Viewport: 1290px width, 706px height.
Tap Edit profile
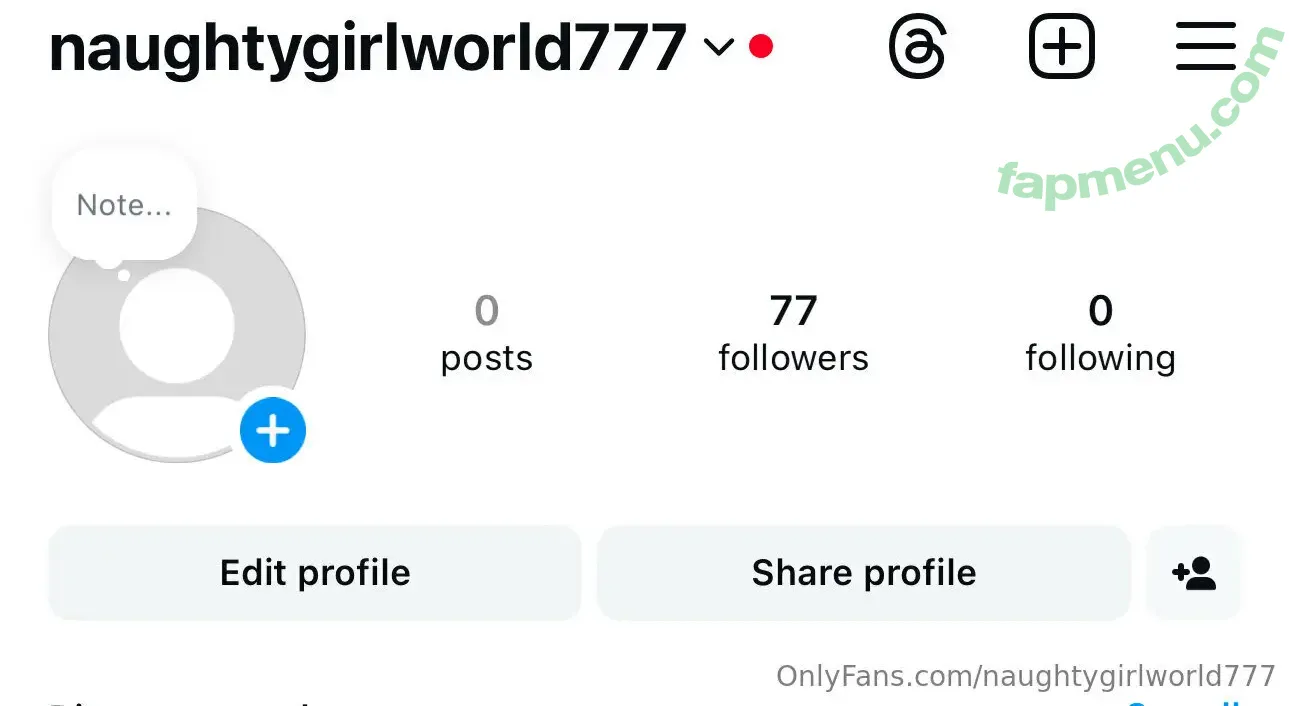pyautogui.click(x=315, y=573)
